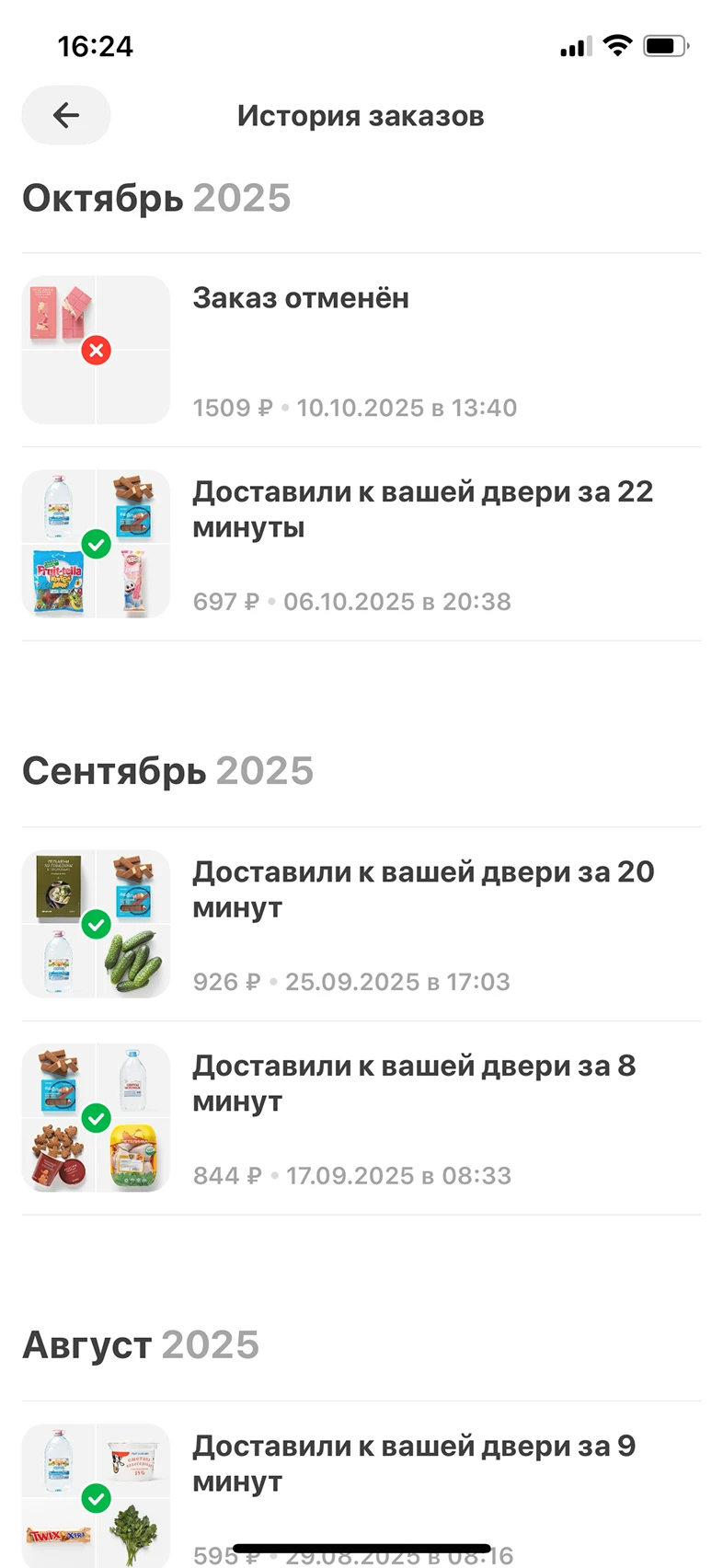
Task: Open the cancelled order for 1509 ₽
Action: [x=361, y=351]
